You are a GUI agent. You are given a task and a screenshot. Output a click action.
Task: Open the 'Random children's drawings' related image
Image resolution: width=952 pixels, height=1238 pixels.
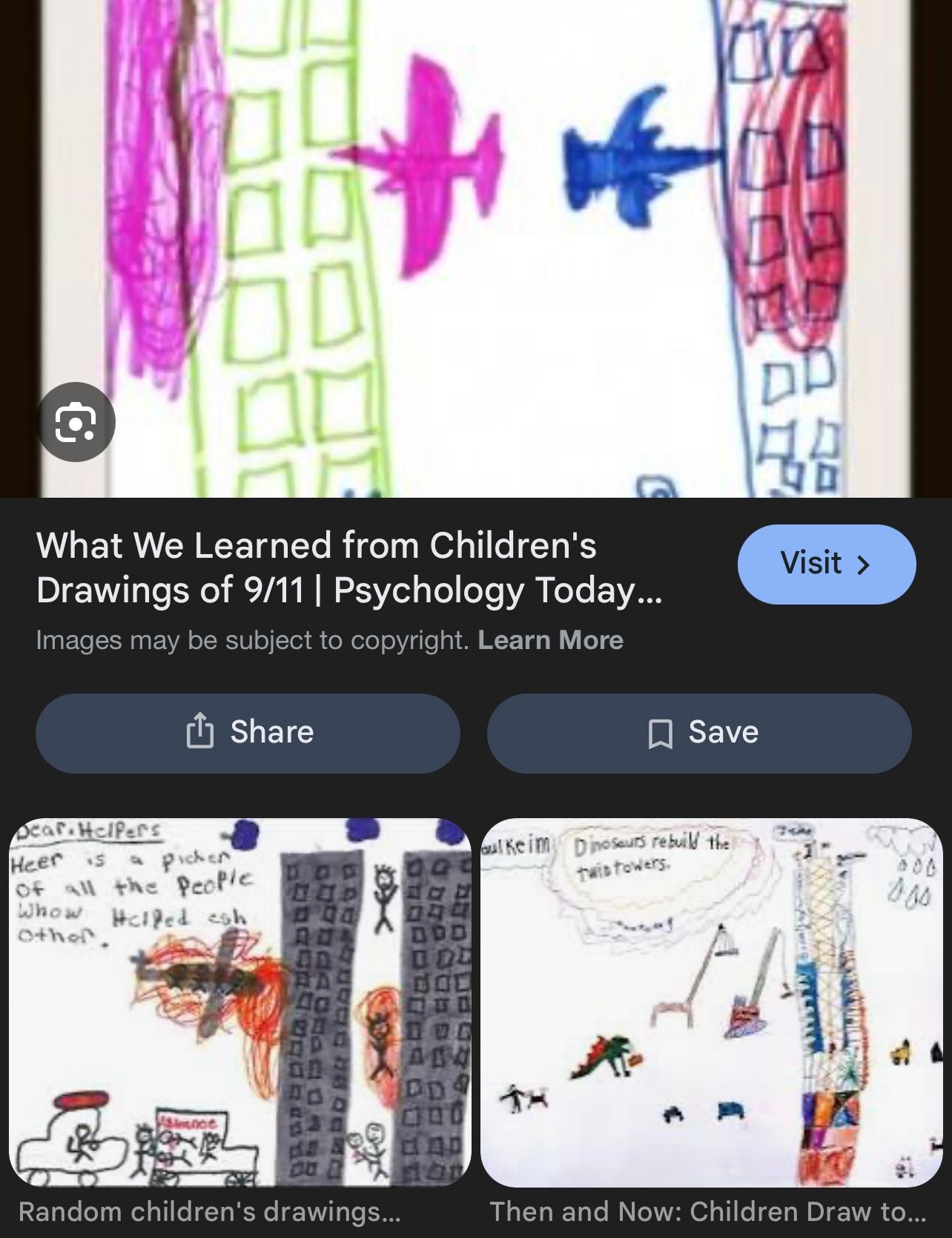(x=240, y=1002)
